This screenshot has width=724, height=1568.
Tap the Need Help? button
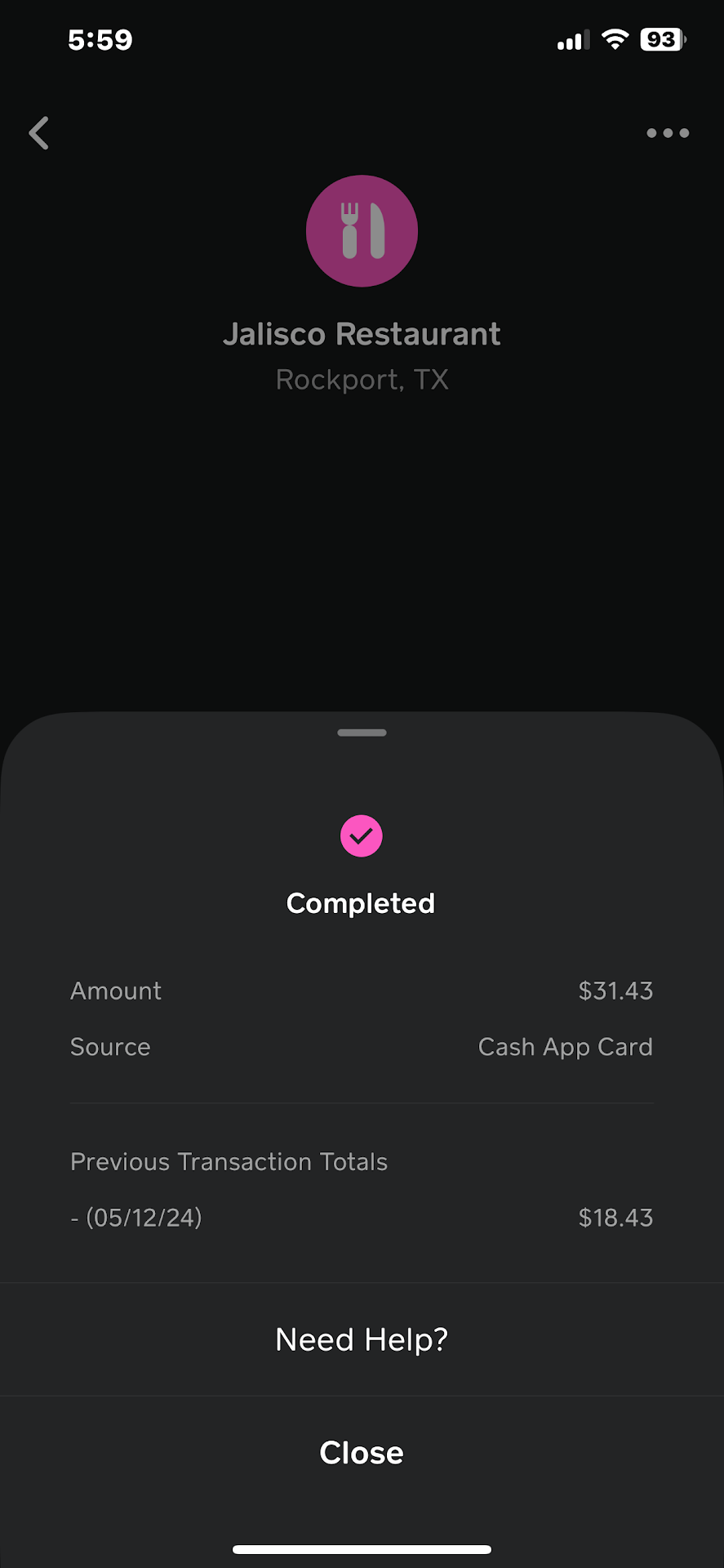[362, 1339]
